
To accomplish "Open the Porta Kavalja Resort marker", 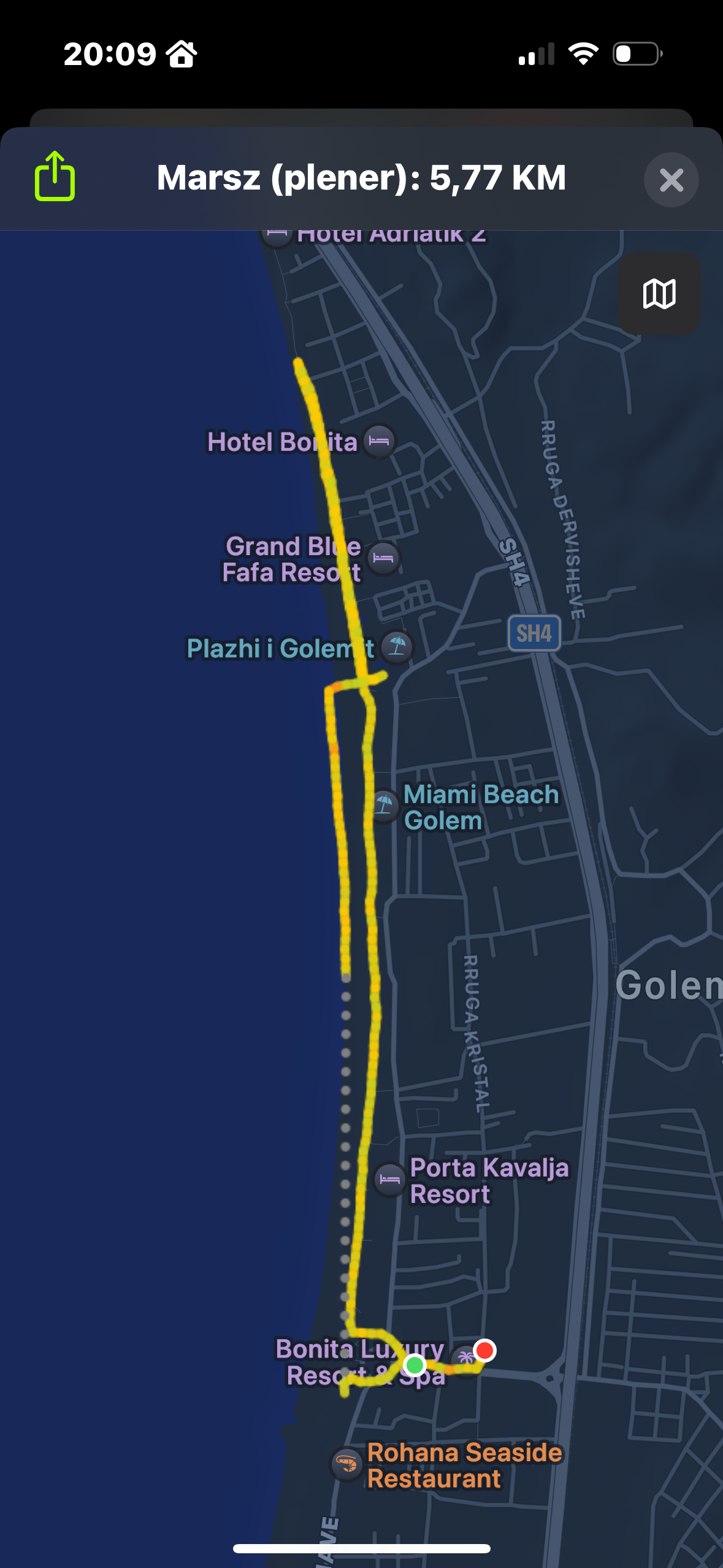I will [390, 1180].
